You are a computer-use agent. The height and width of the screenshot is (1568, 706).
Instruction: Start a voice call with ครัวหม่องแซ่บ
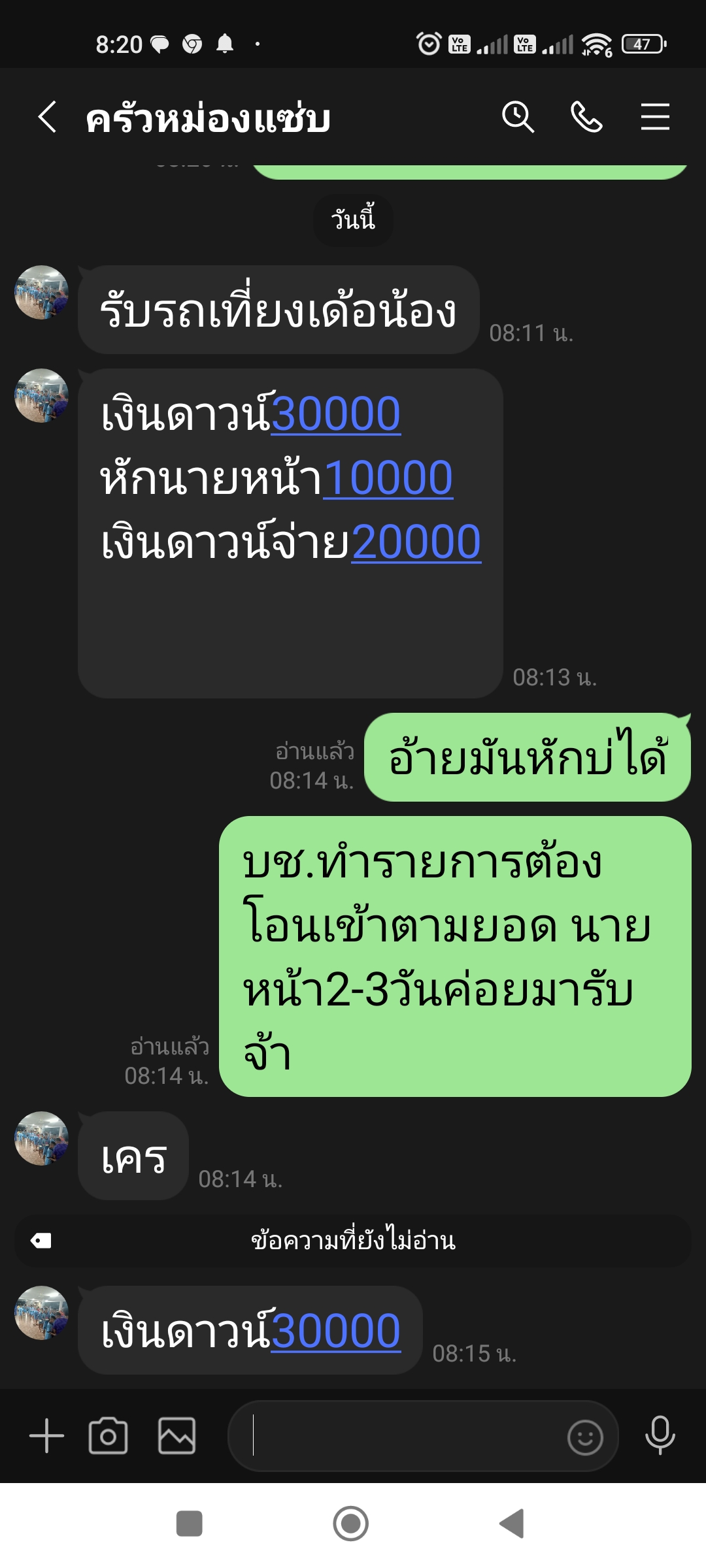[586, 118]
